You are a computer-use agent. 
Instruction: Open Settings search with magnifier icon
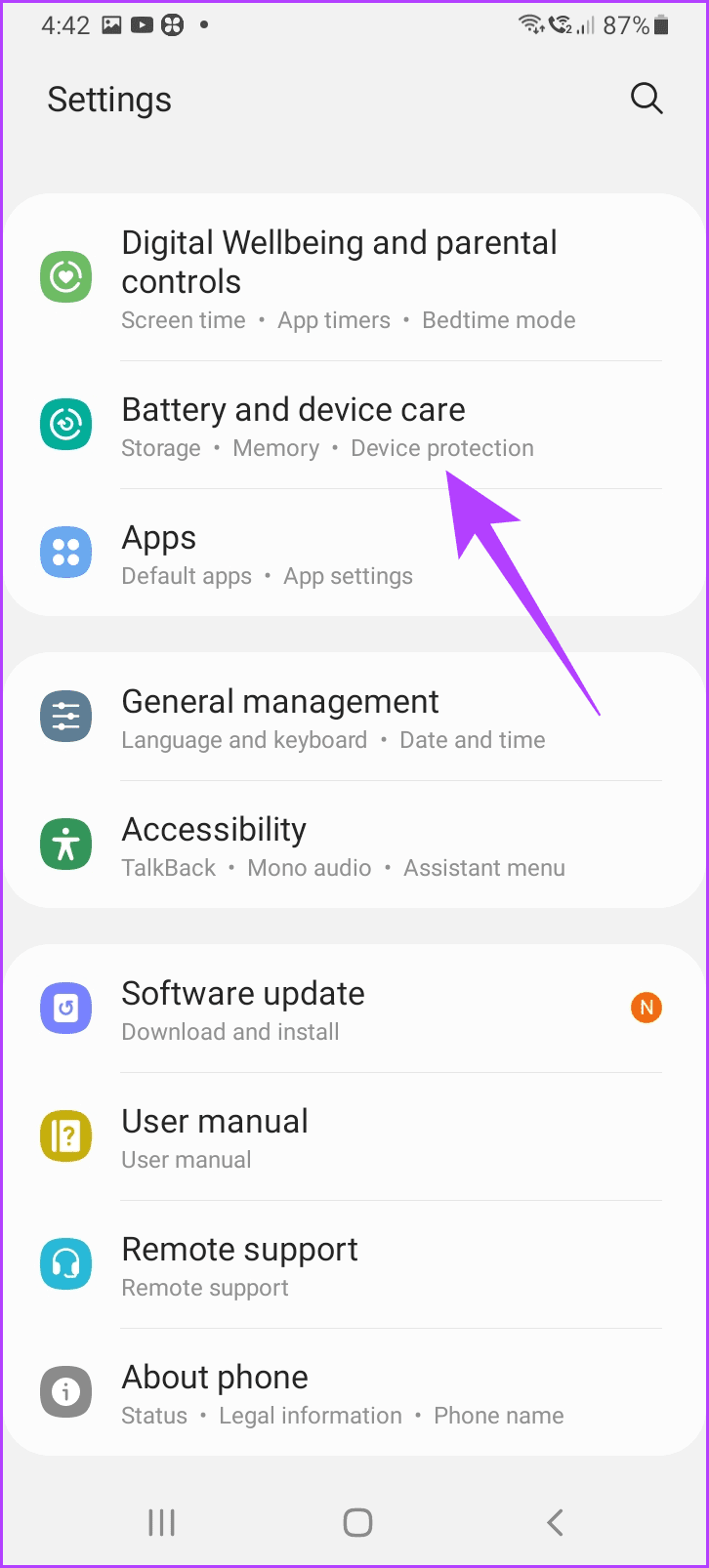(646, 98)
